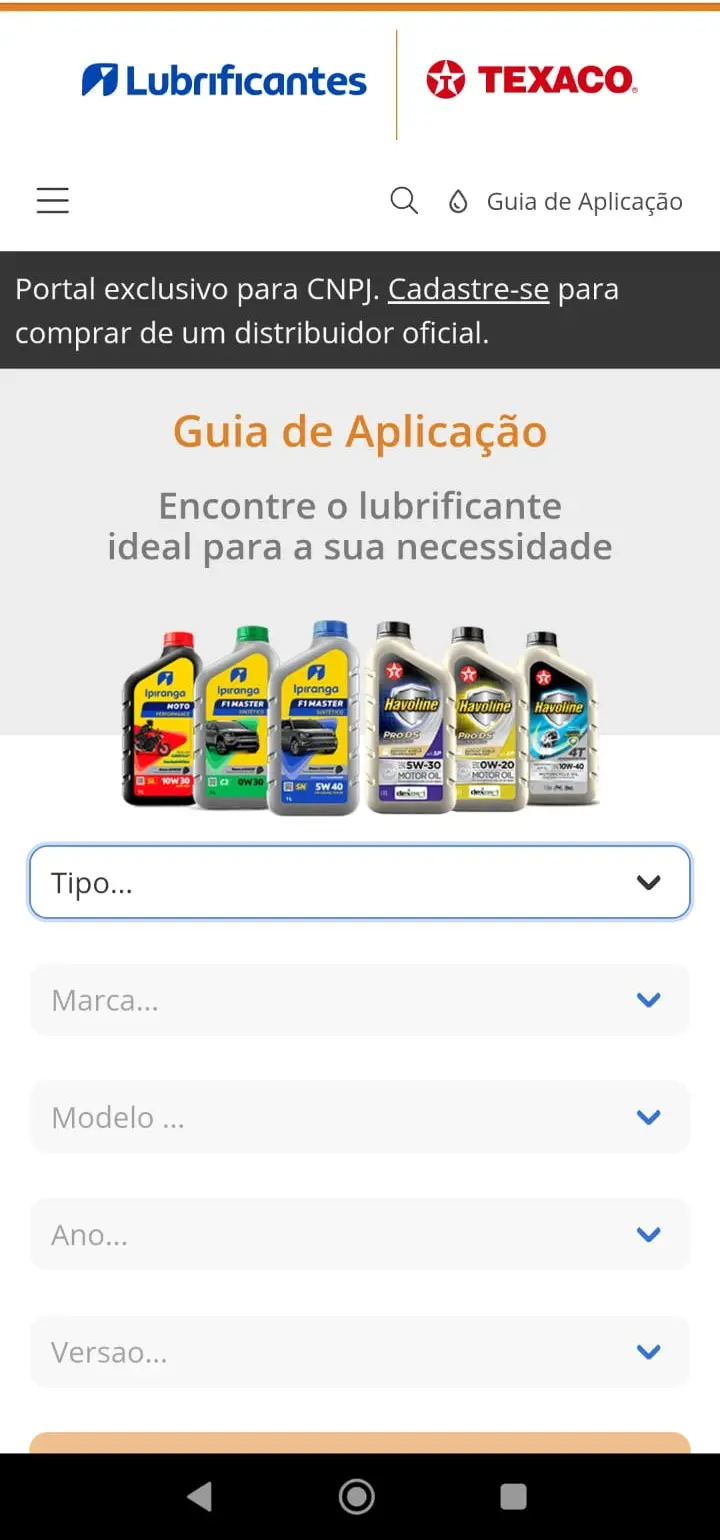The height and width of the screenshot is (1540, 720).
Task: Expand the Ano selector chevron
Action: [x=648, y=1234]
